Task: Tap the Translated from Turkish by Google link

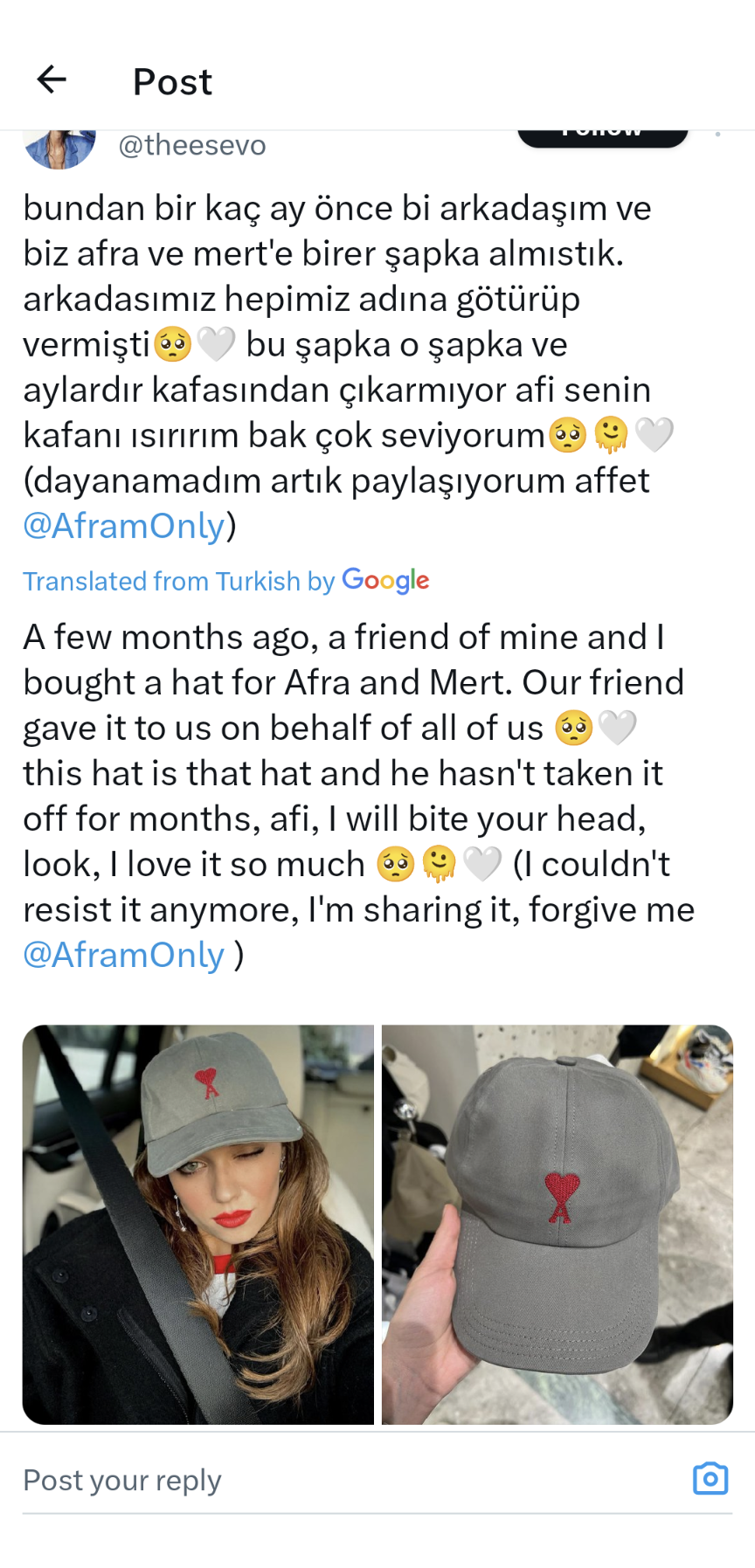Action: coord(225,581)
